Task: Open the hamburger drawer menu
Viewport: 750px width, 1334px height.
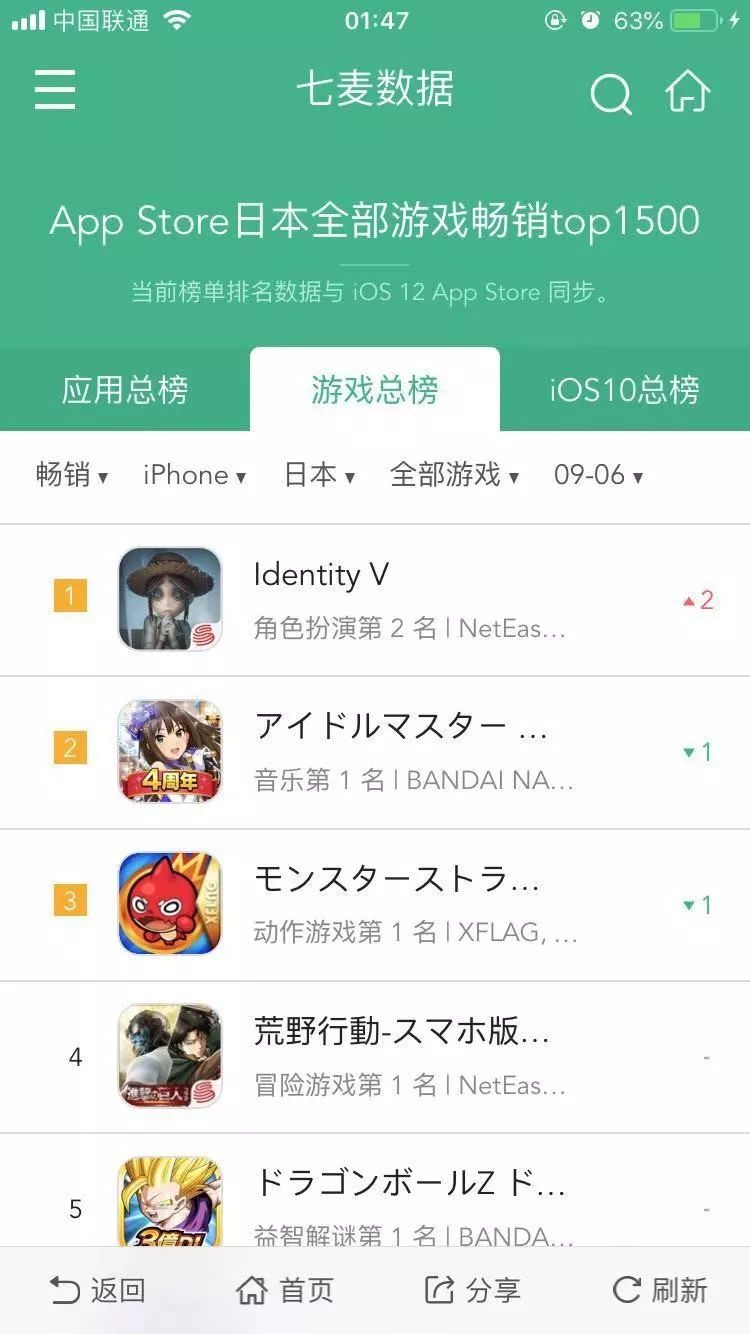Action: [55, 91]
